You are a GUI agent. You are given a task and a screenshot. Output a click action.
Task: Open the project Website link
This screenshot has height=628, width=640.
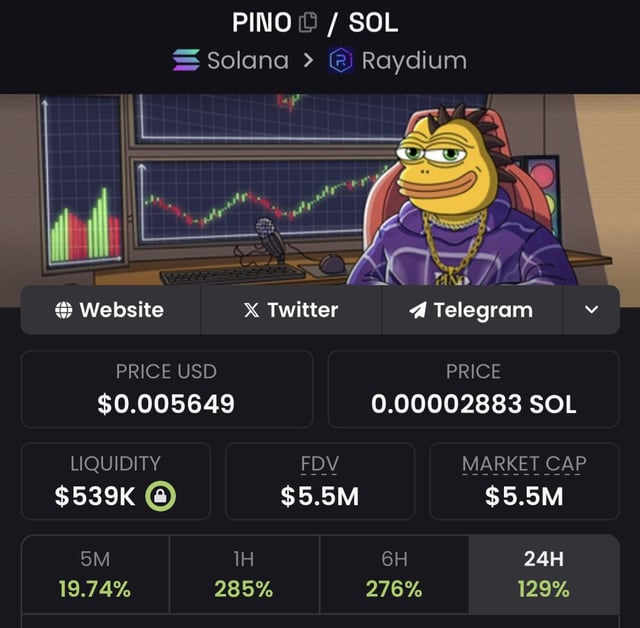click(x=110, y=310)
